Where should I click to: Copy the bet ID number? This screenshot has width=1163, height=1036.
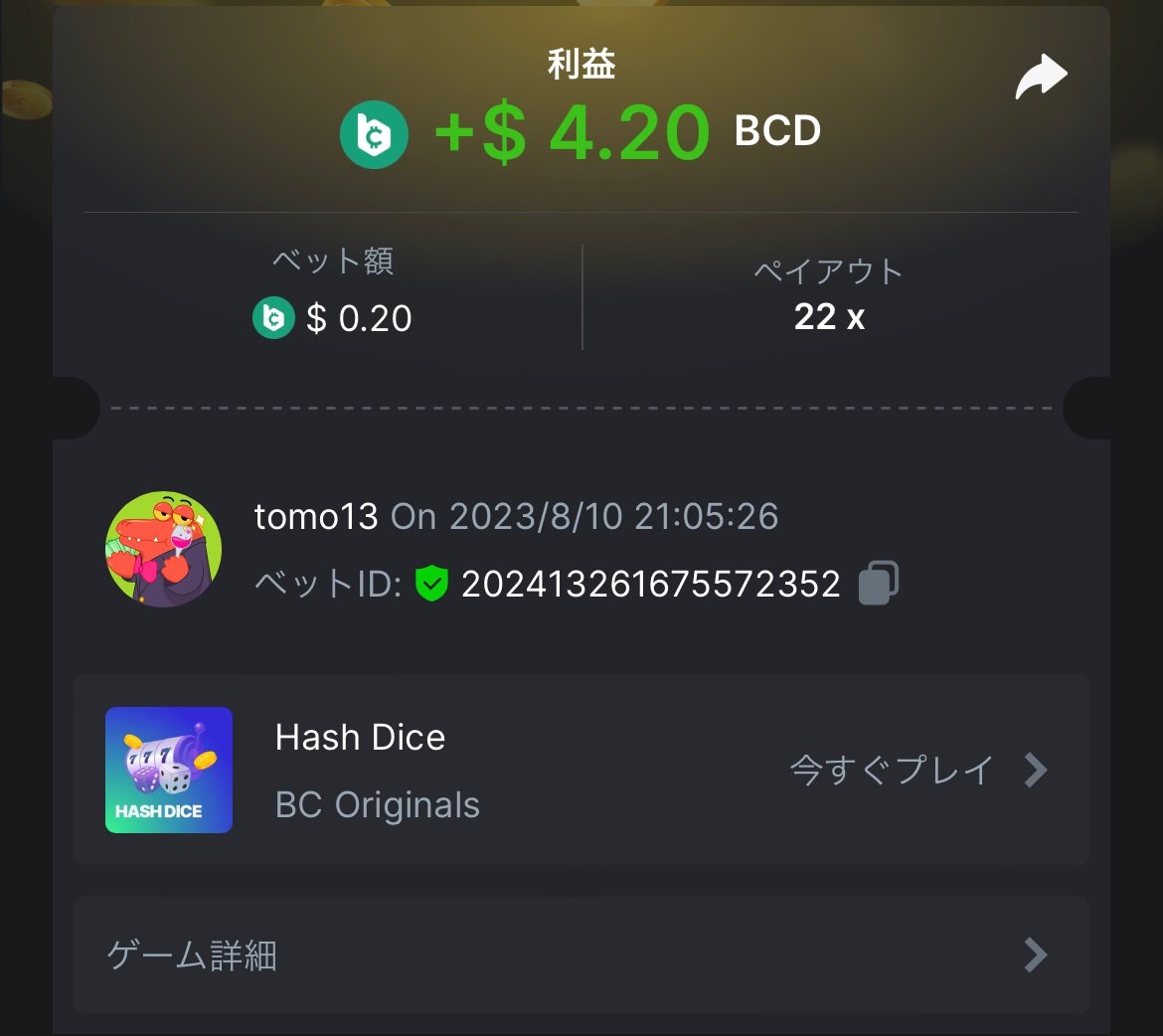[x=878, y=584]
